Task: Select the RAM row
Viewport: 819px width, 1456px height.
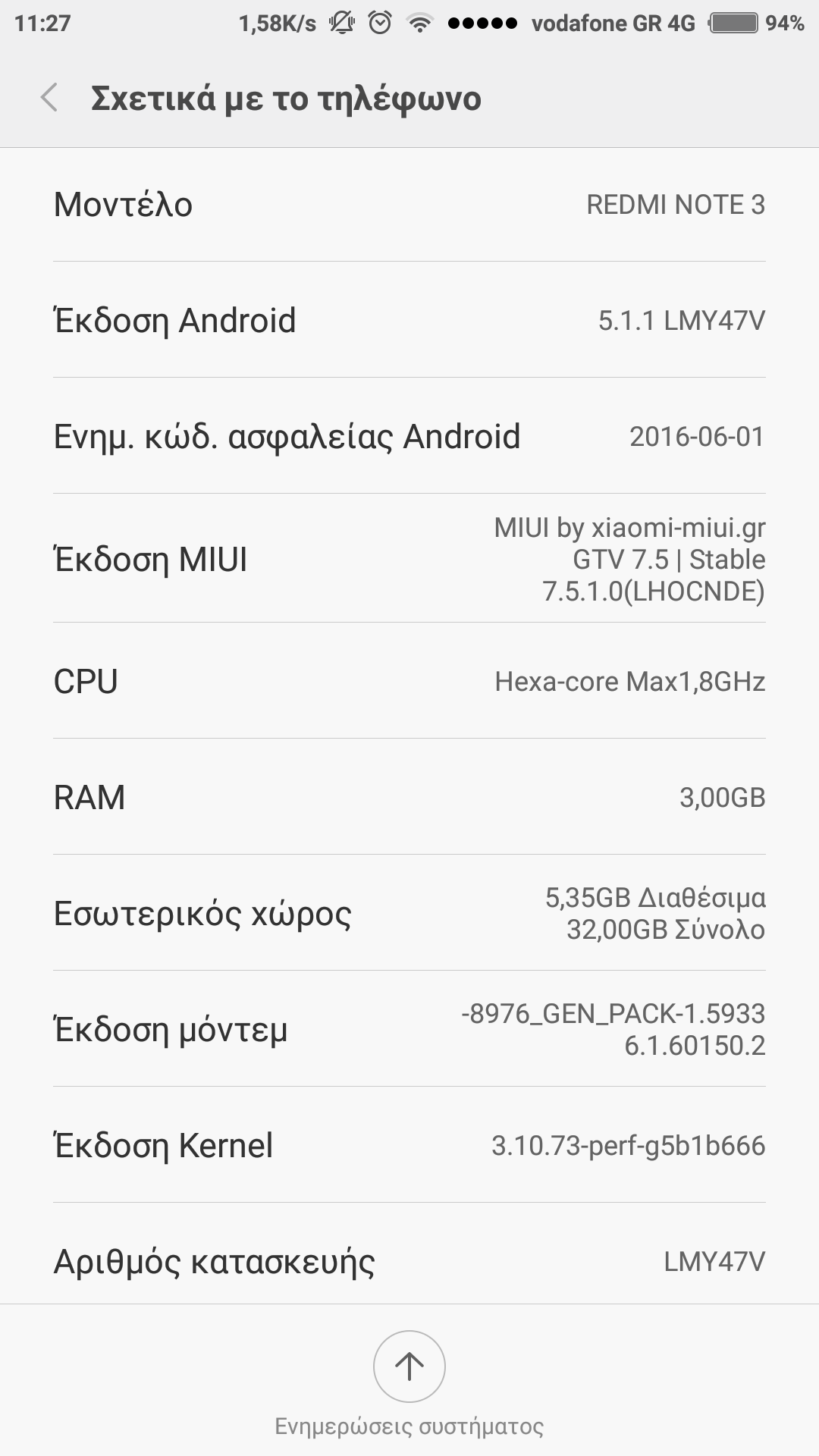Action: coord(409,798)
